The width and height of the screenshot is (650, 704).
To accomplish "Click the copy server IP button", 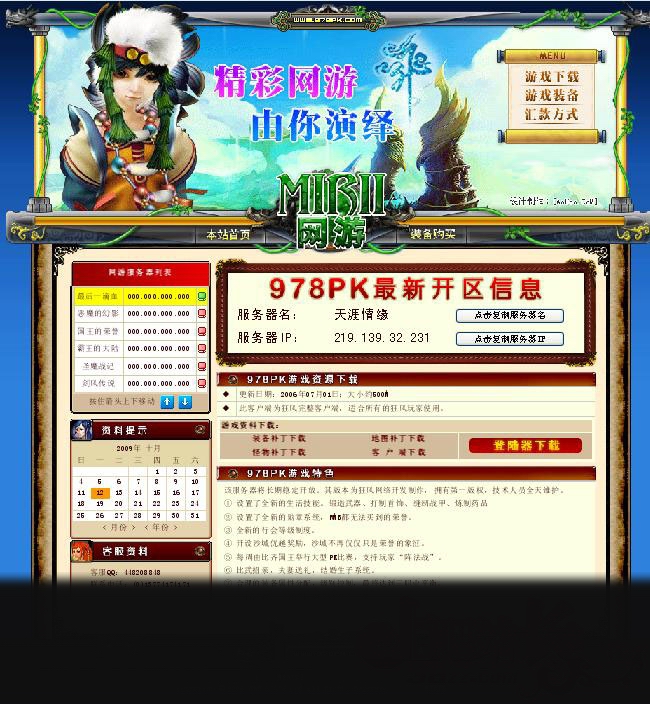I will (x=509, y=339).
